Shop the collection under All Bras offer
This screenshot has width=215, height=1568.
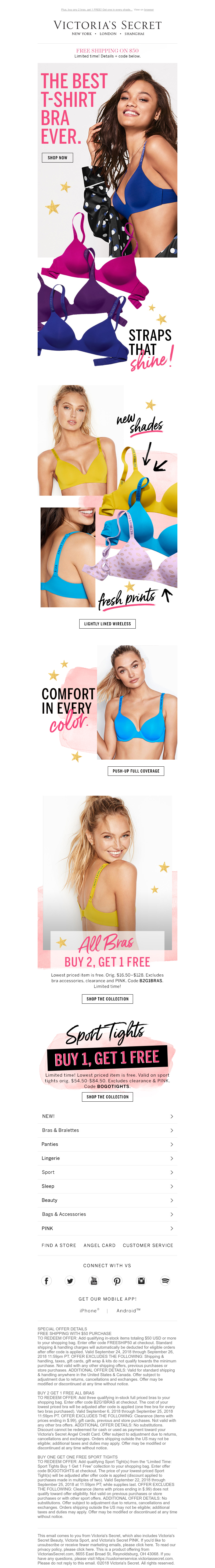point(107,998)
